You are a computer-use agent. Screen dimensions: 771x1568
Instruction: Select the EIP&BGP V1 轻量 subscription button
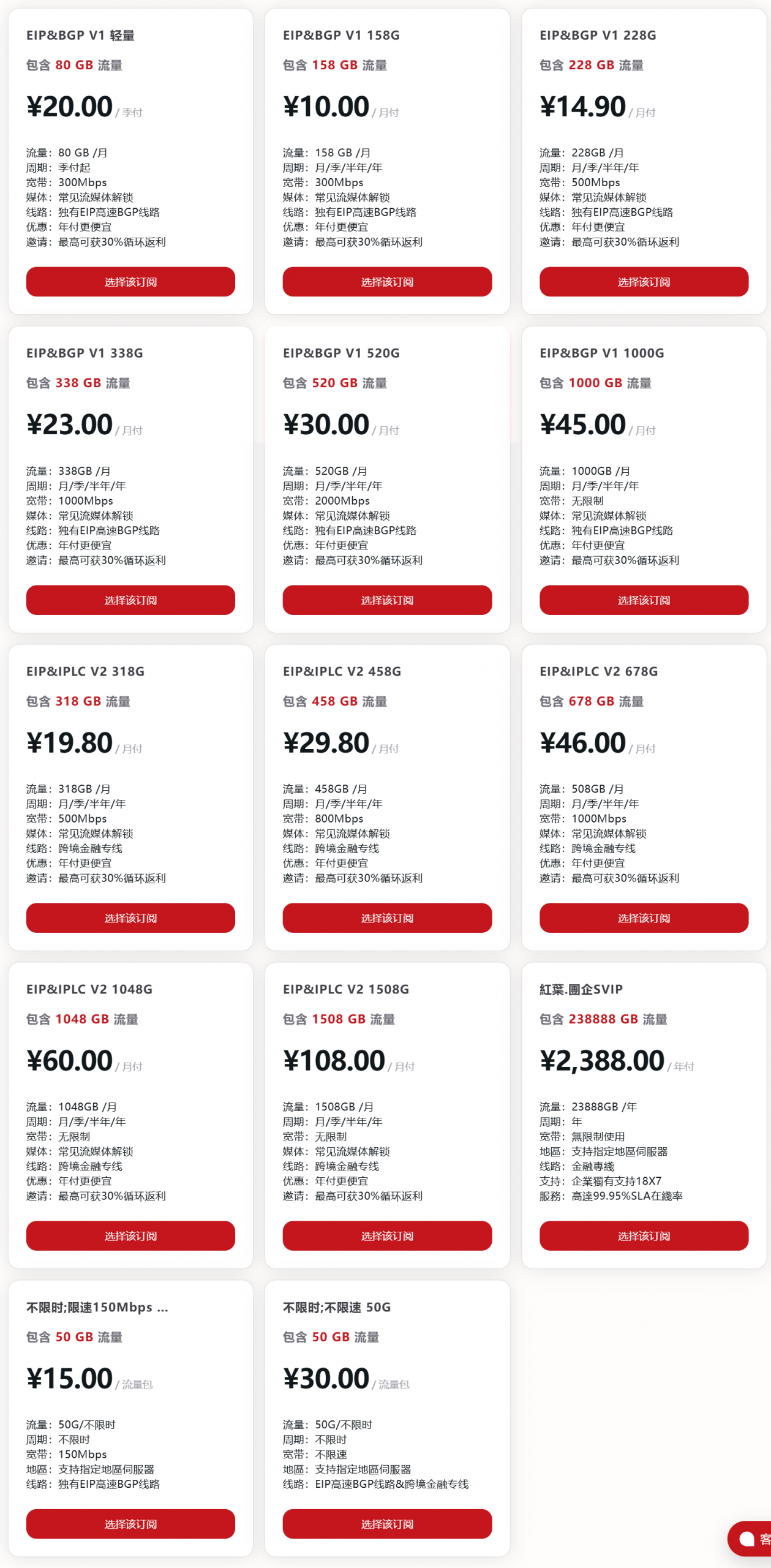click(130, 282)
